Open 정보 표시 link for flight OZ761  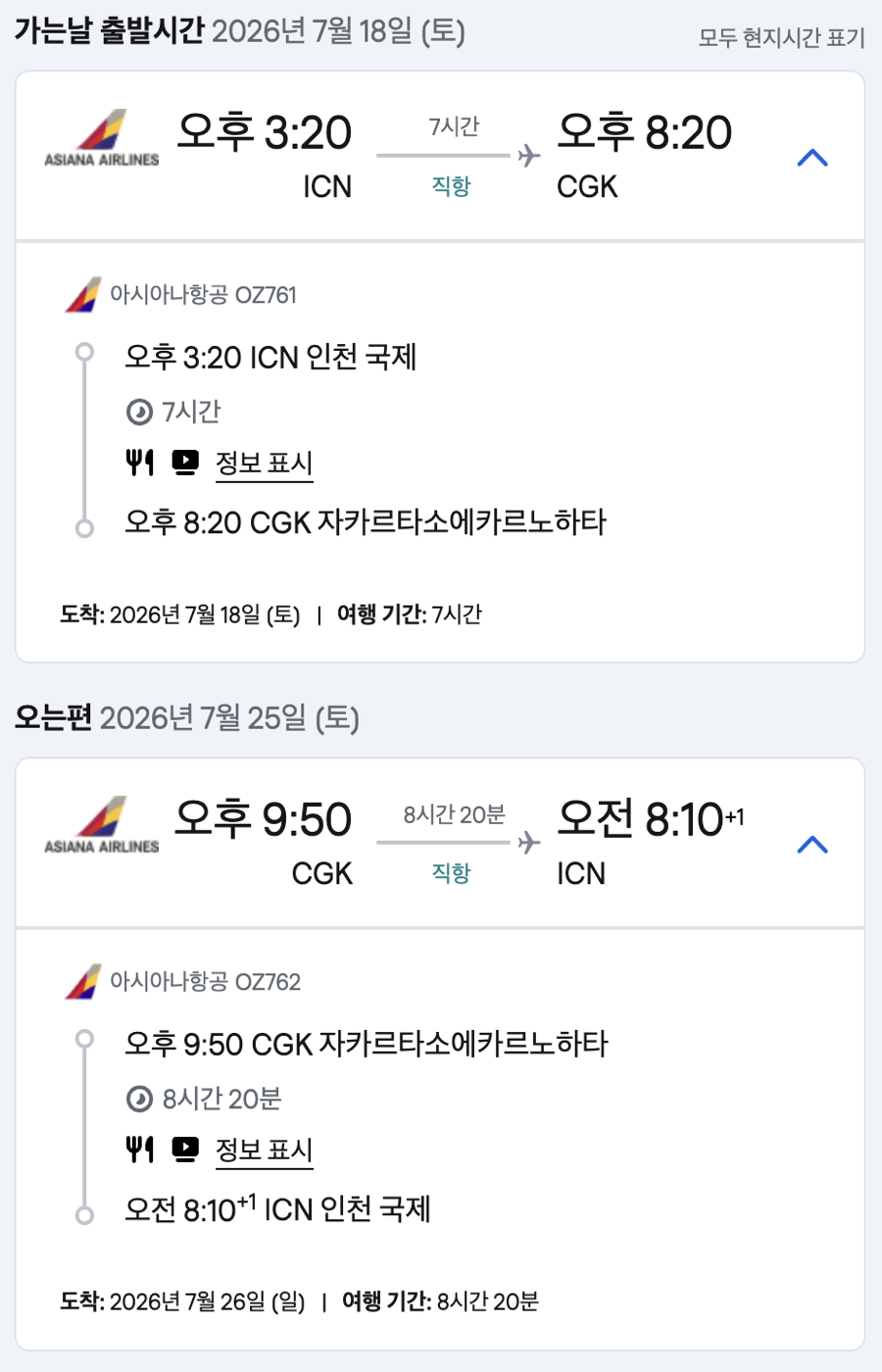(x=264, y=463)
